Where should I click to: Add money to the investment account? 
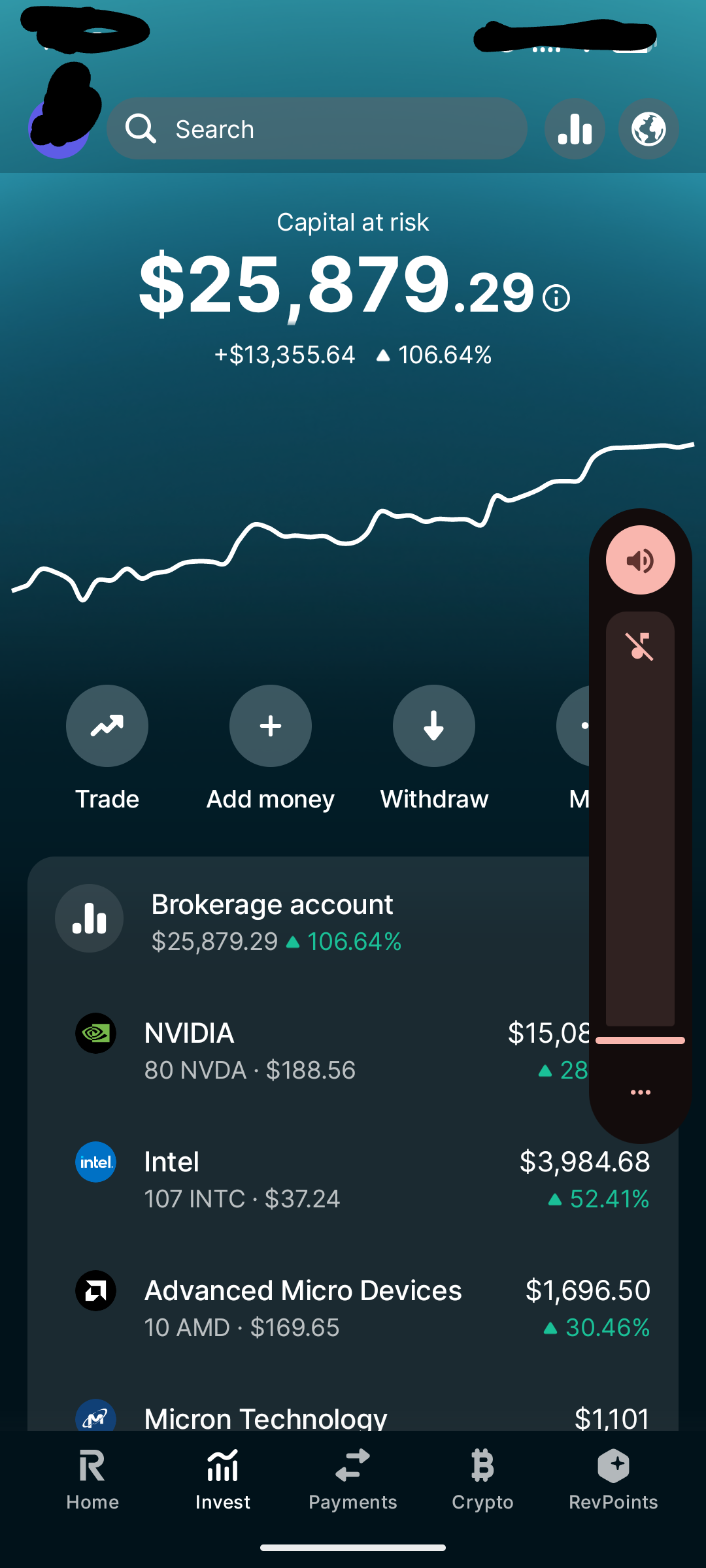[x=271, y=726]
